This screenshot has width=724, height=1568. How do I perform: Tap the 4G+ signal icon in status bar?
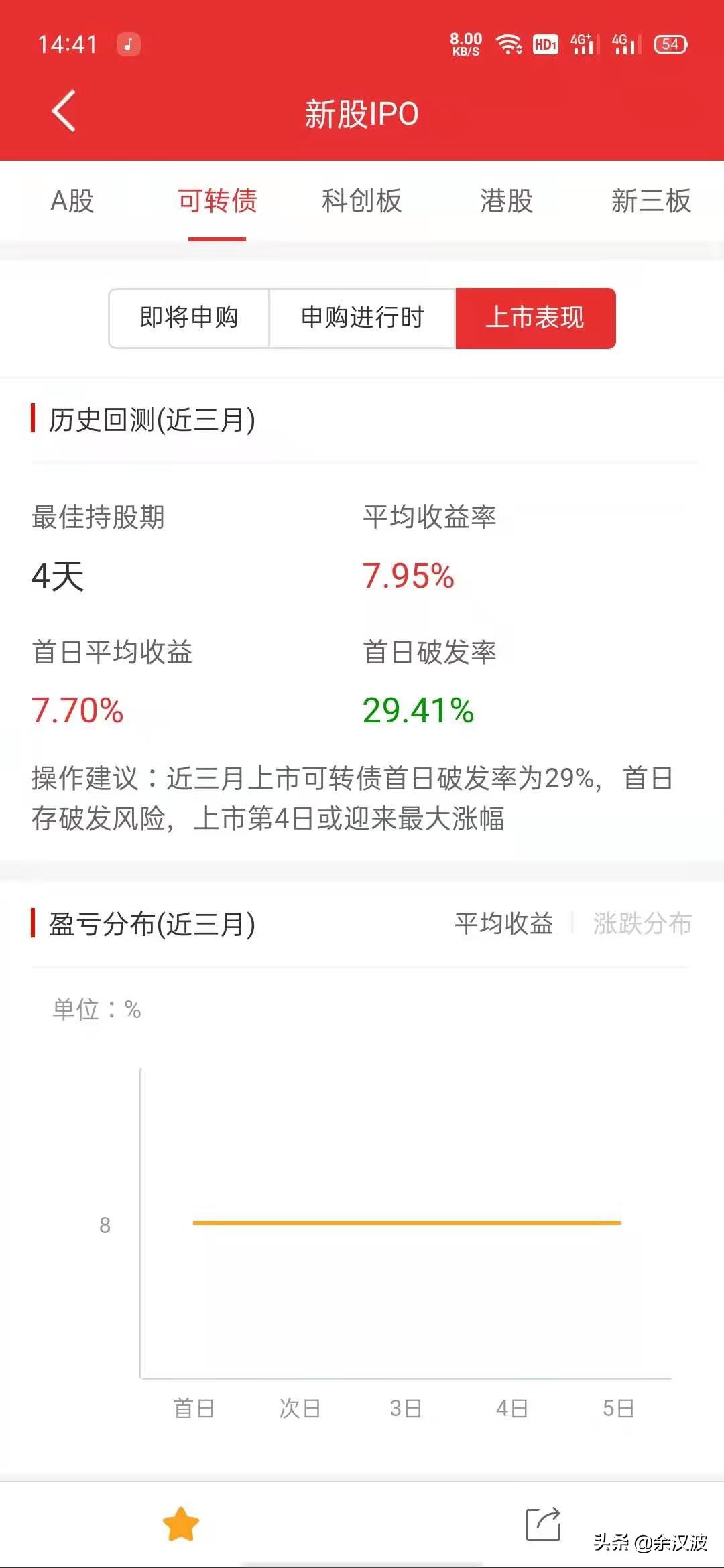(x=583, y=44)
